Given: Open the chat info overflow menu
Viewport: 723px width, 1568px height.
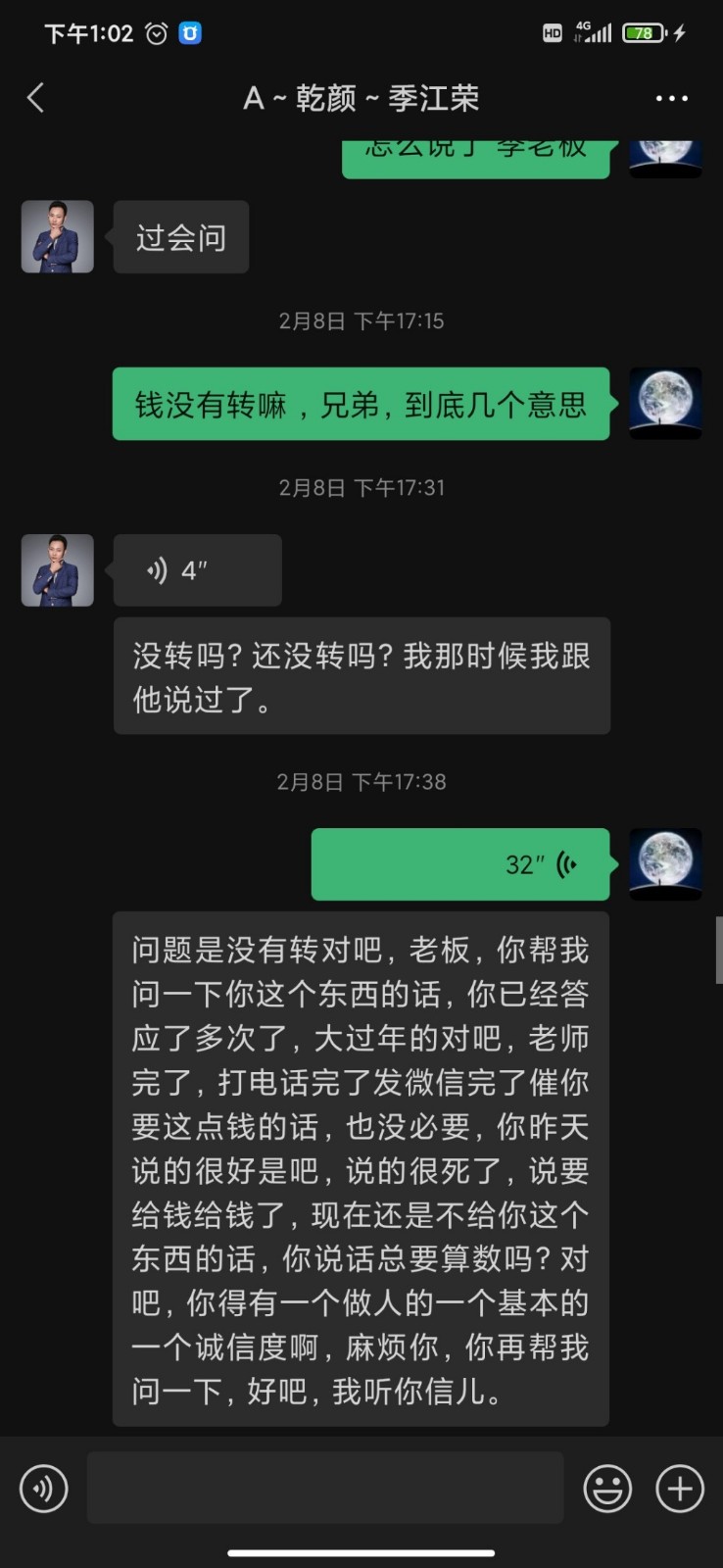Looking at the screenshot, I should (x=671, y=98).
